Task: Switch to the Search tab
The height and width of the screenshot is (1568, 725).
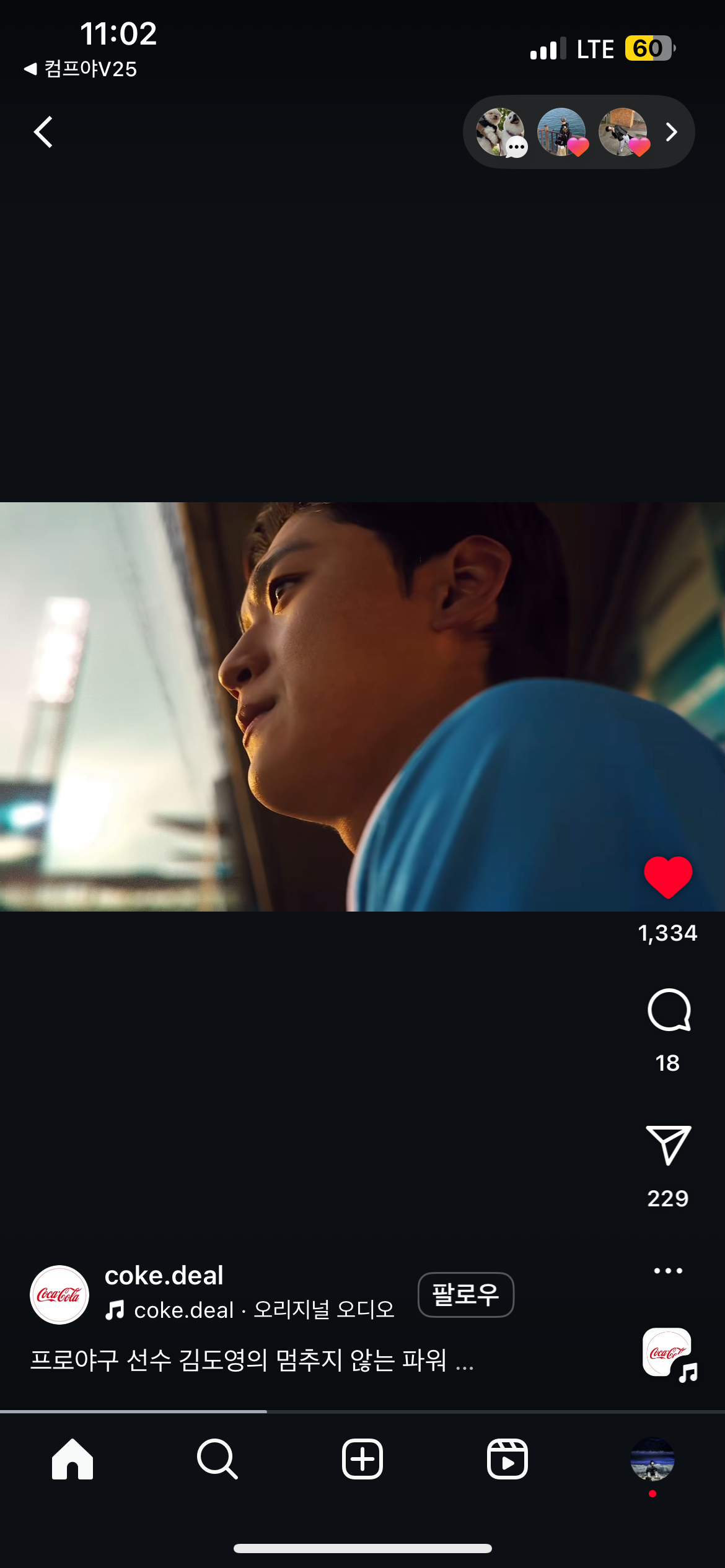Action: pyautogui.click(x=217, y=1459)
